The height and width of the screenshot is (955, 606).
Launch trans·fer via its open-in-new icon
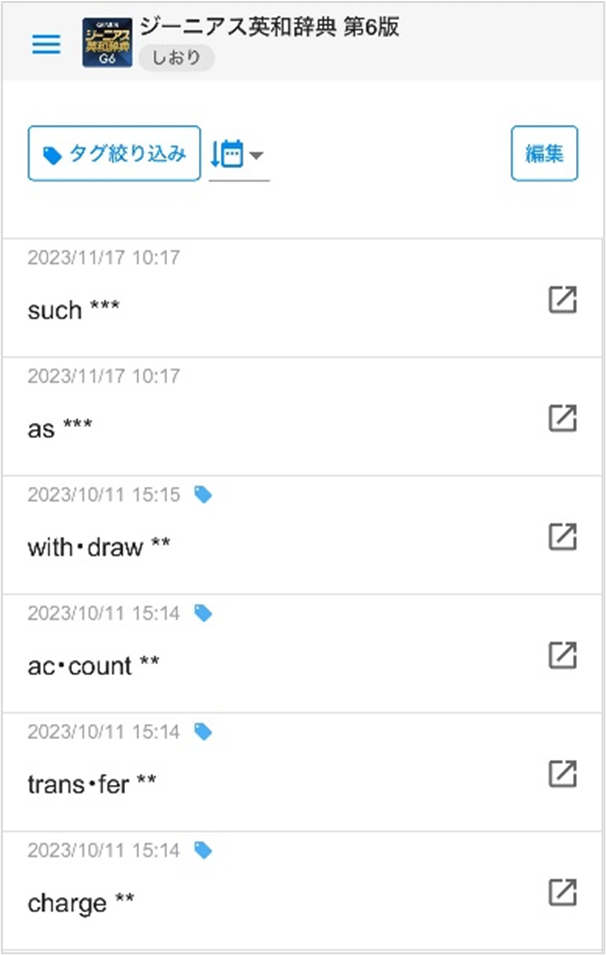[x=563, y=774]
